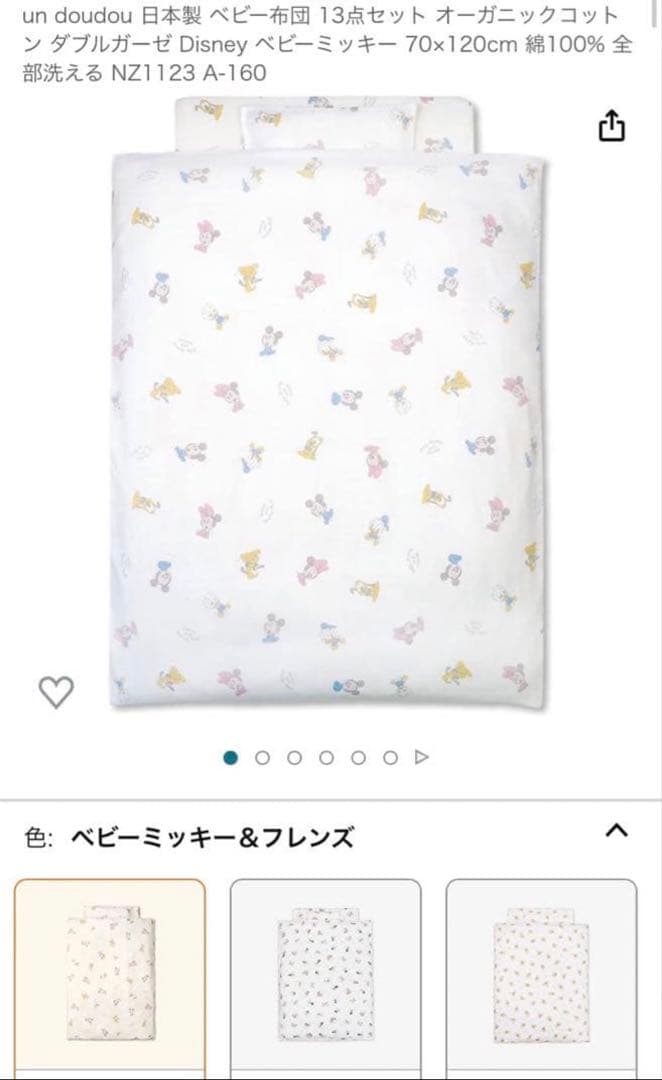Share this baby futon product
This screenshot has width=662, height=1080.
click(611, 126)
